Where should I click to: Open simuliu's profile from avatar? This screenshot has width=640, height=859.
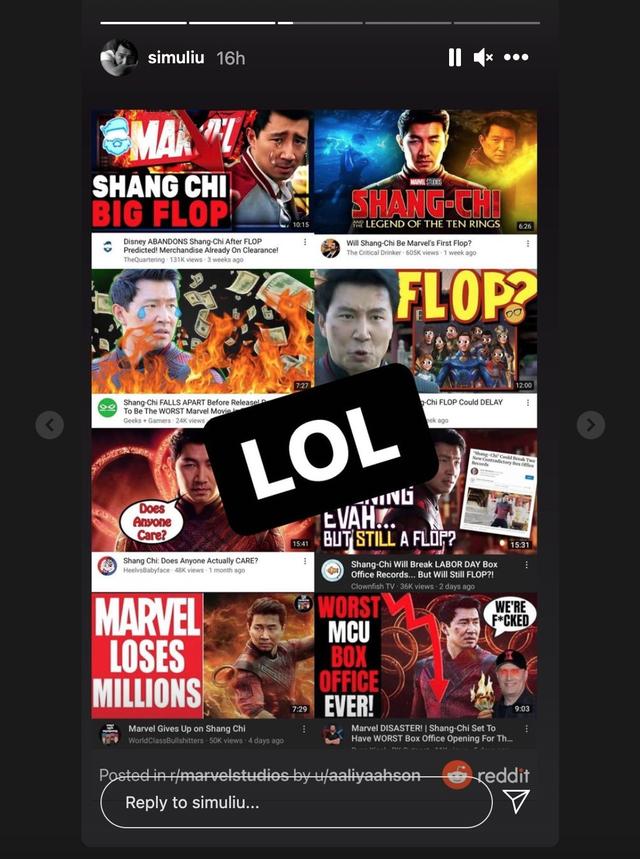coord(119,58)
